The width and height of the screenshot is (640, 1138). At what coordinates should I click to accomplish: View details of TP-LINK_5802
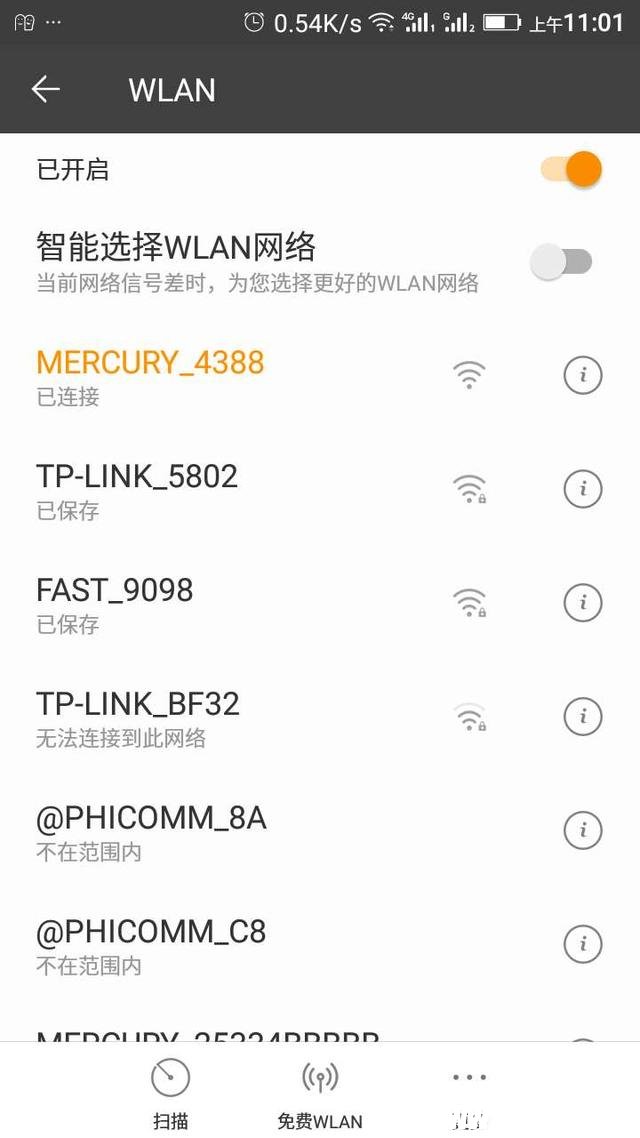pyautogui.click(x=583, y=489)
